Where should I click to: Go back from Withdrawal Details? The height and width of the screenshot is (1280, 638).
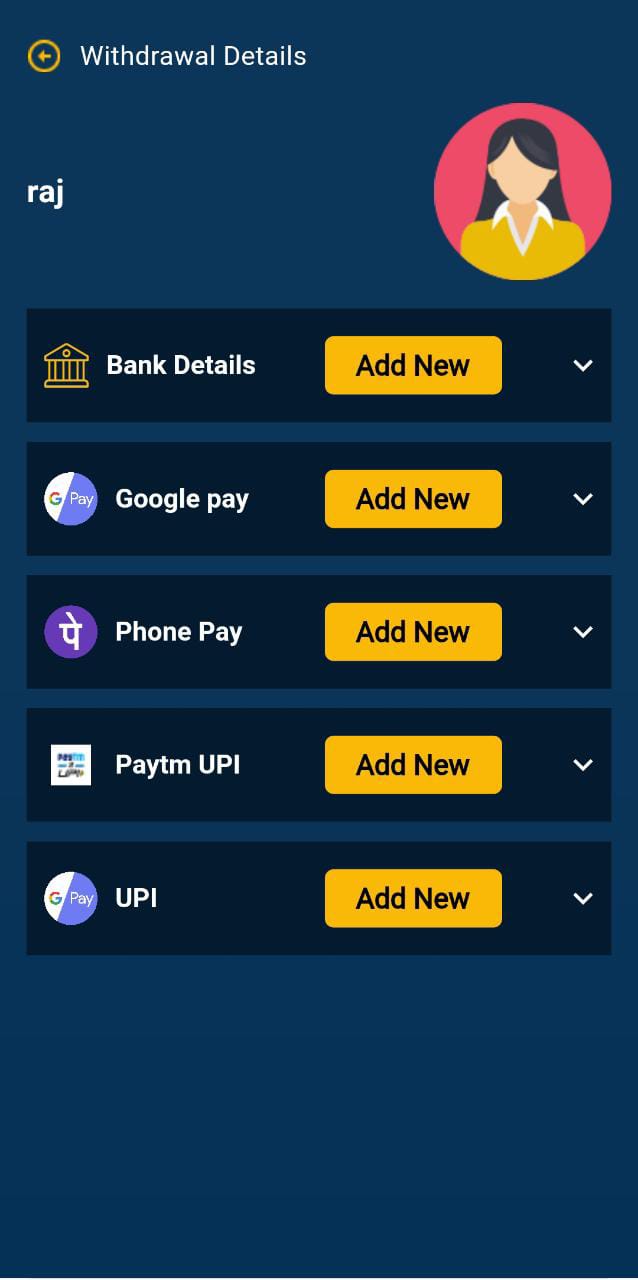[x=44, y=56]
